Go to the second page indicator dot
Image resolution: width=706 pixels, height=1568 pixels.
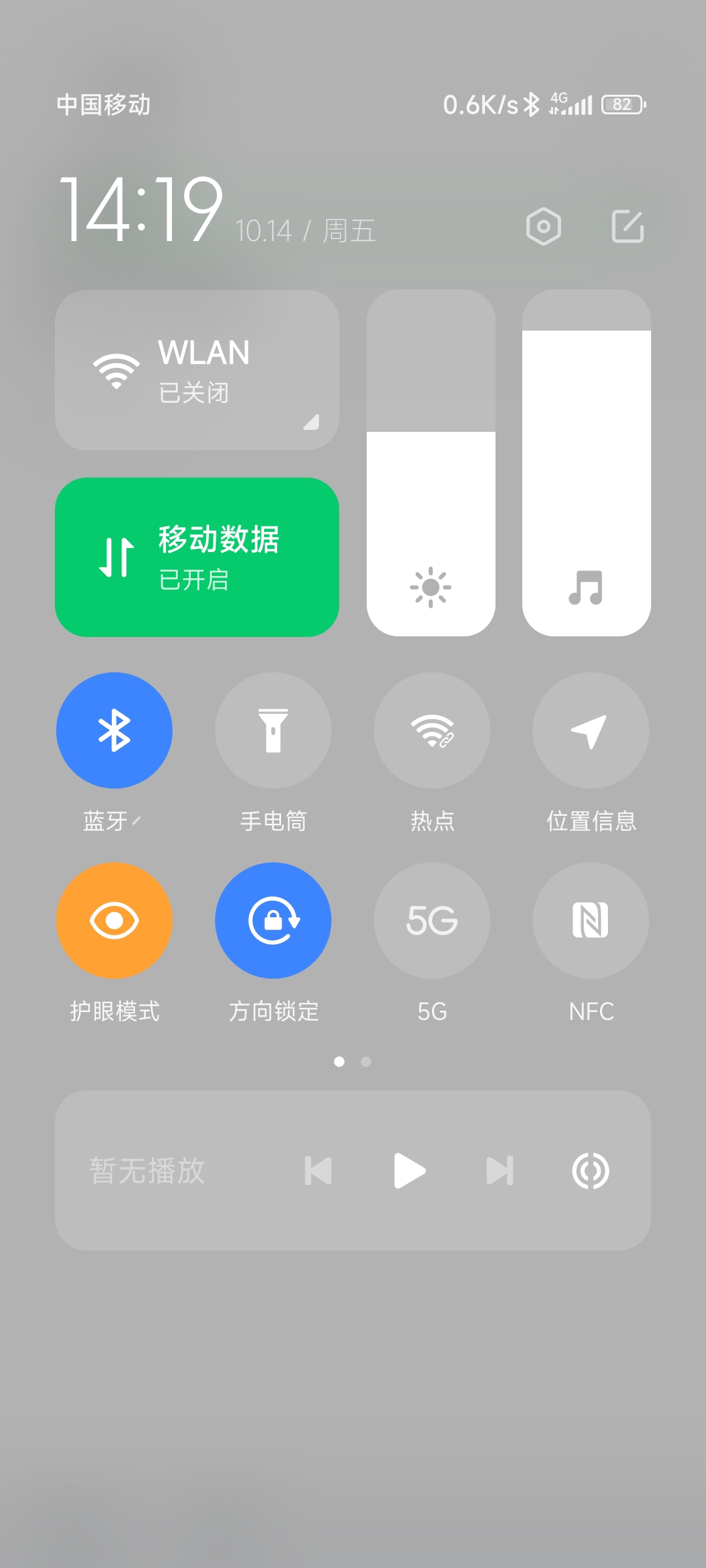[366, 1062]
